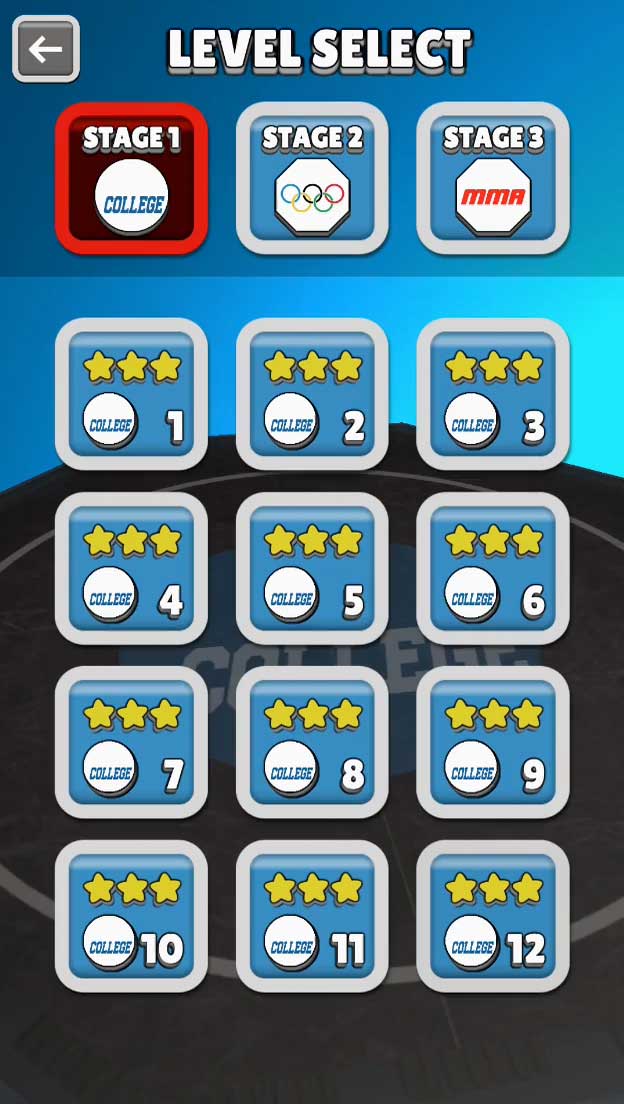Open College level 2

coord(312,394)
